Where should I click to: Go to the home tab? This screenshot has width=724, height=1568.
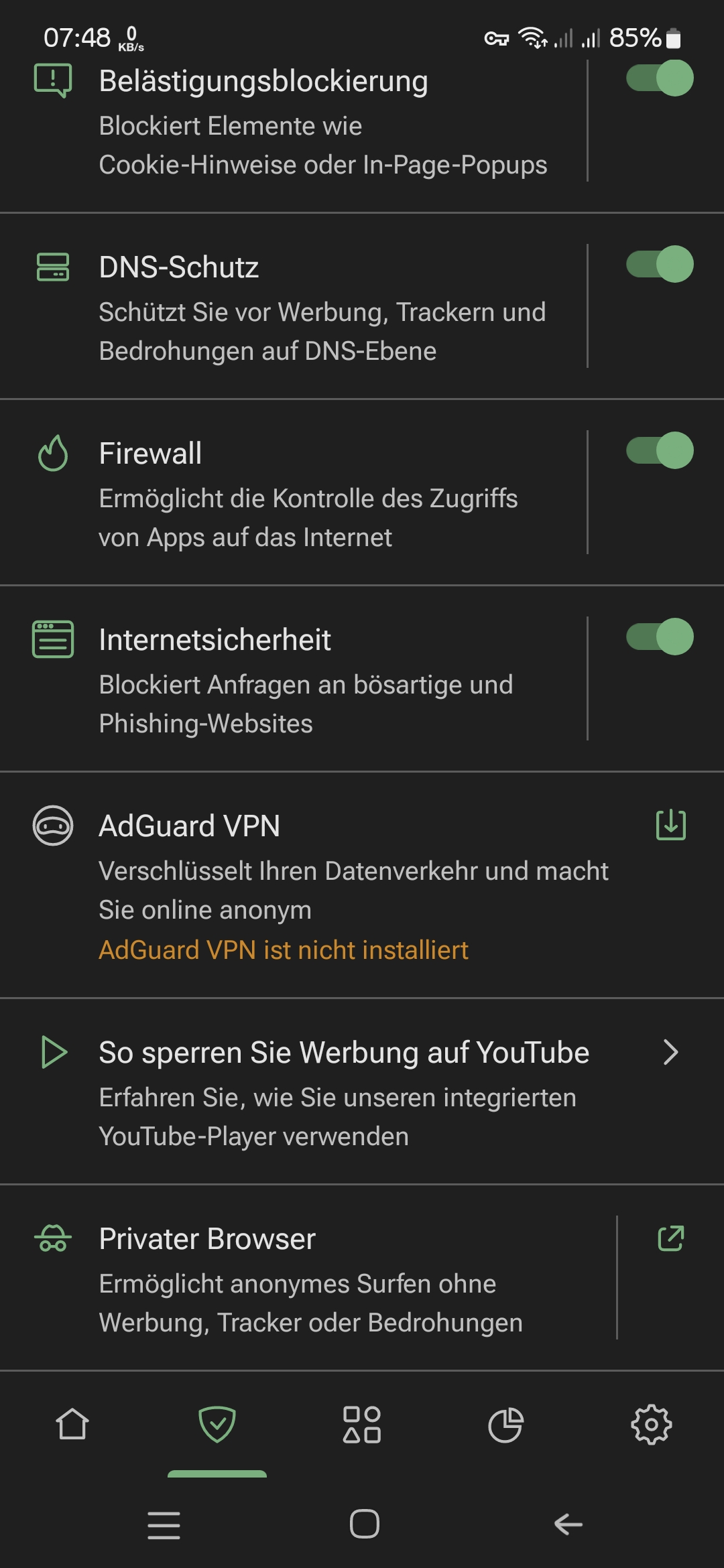click(x=72, y=1423)
